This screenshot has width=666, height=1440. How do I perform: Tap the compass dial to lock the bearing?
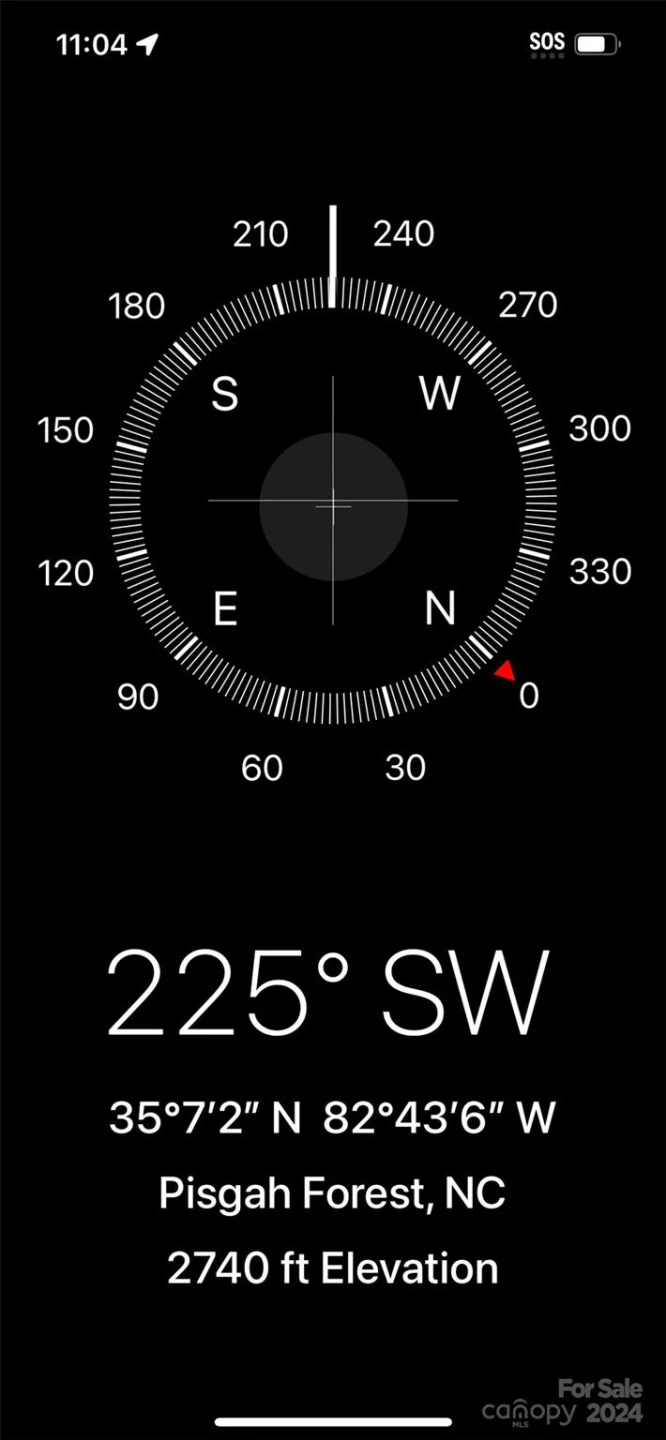point(333,500)
